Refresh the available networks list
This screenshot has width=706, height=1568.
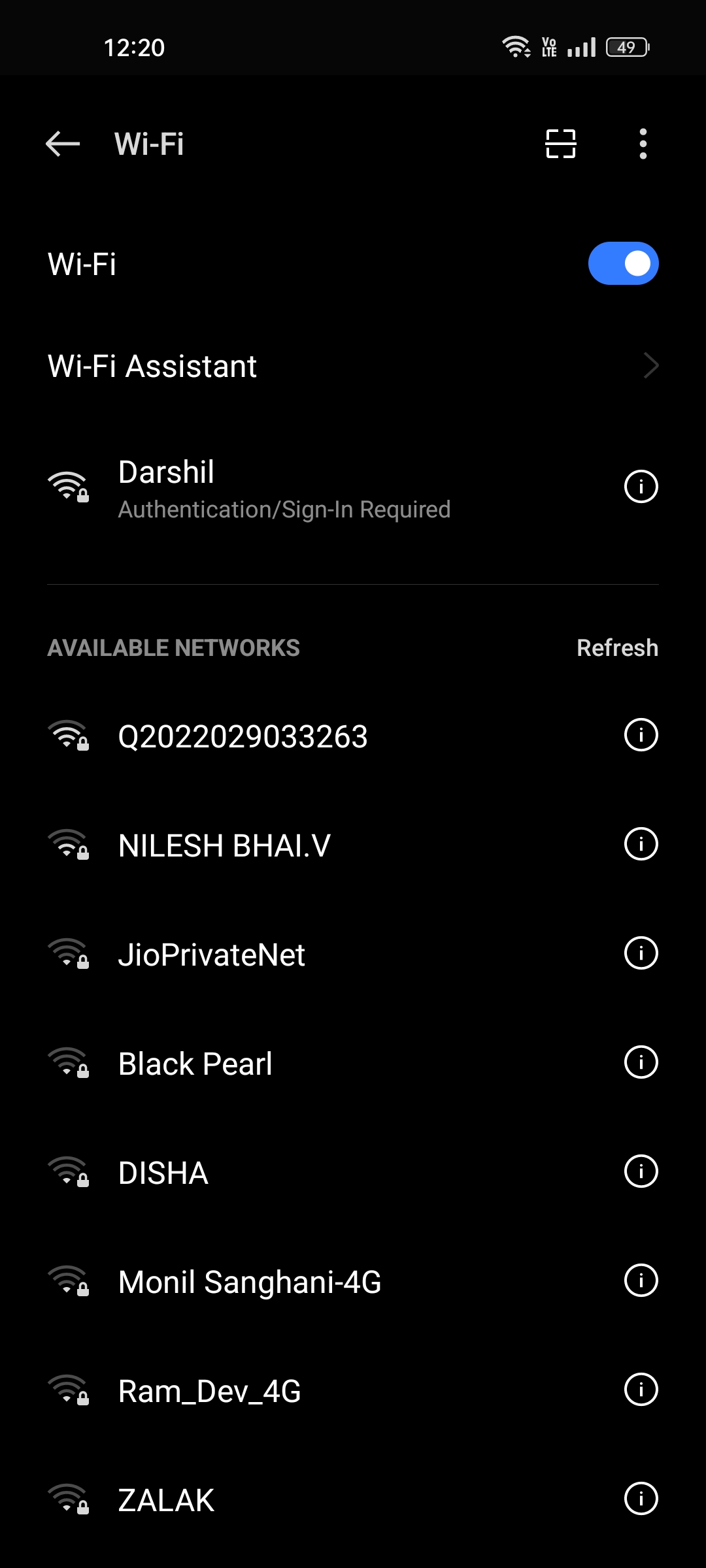[x=617, y=648]
